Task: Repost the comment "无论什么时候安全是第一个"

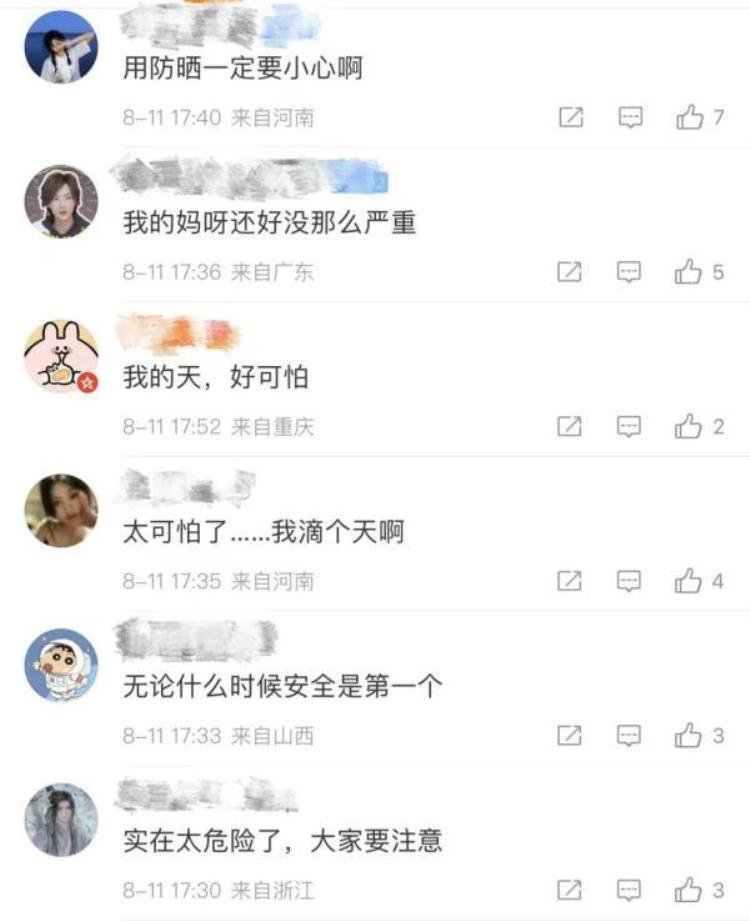Action: coord(569,736)
